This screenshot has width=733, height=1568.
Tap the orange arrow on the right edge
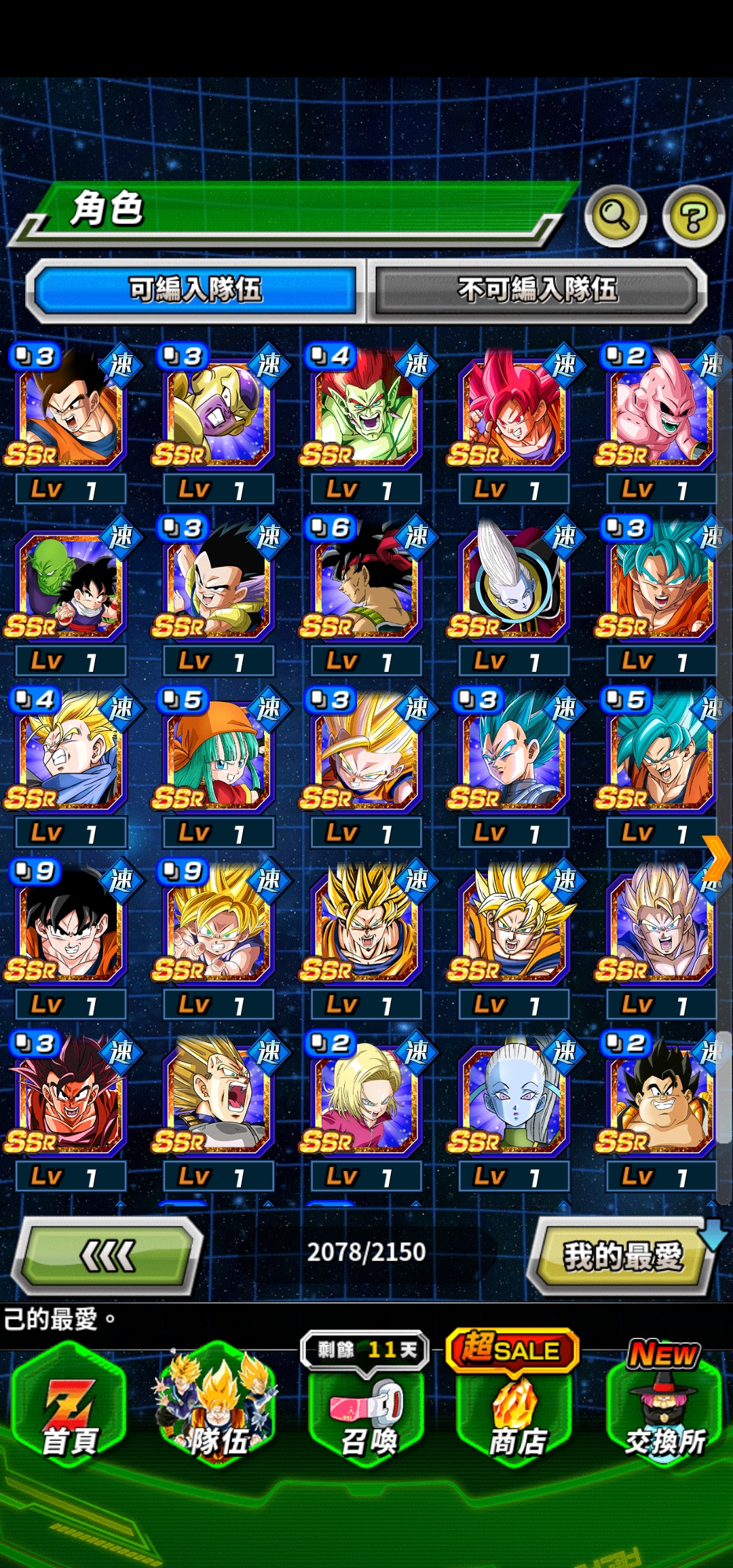coord(716,857)
